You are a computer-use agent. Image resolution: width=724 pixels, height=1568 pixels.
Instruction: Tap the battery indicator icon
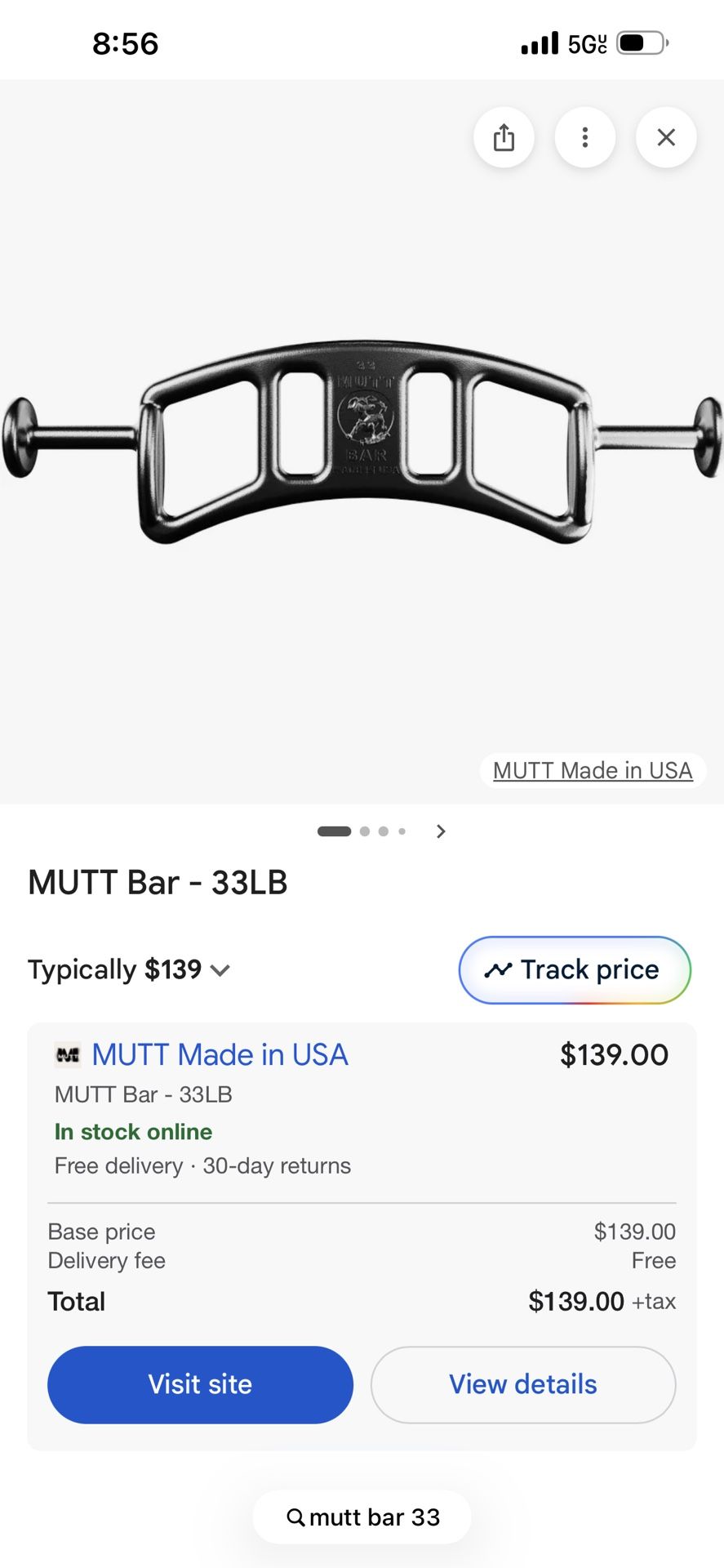click(x=642, y=41)
